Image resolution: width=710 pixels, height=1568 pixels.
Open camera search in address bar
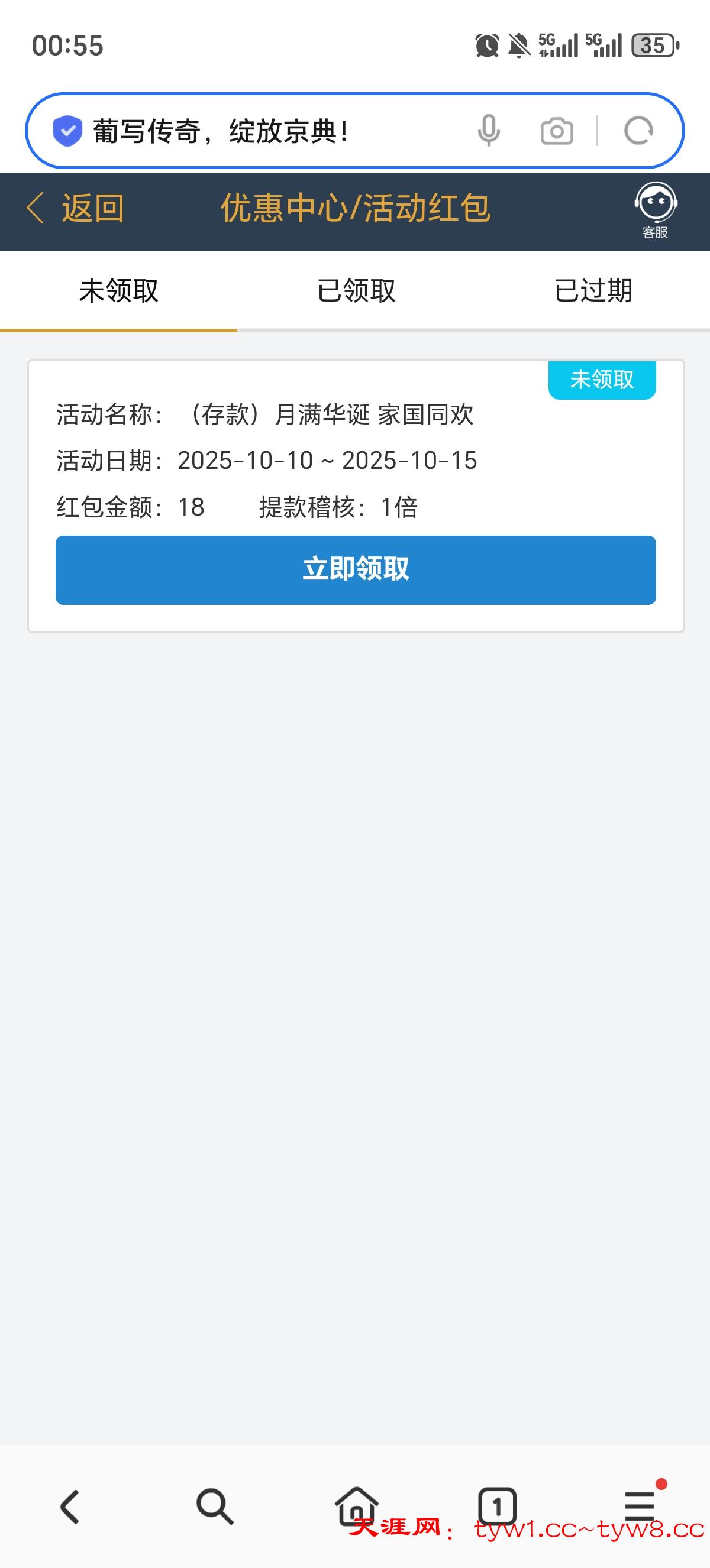[x=557, y=131]
